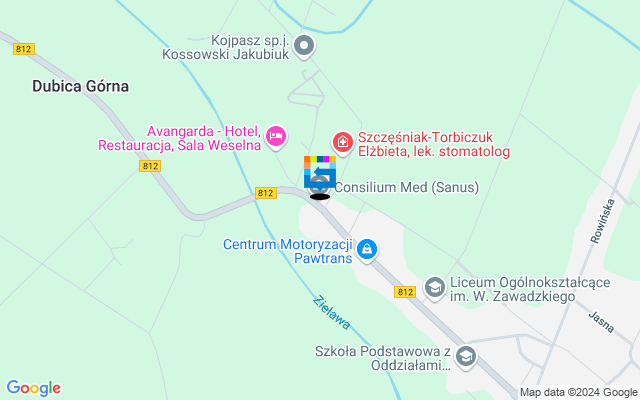
Task: Tap the Szkoła Podstawowa z Oddziałami marker
Action: 466,356
